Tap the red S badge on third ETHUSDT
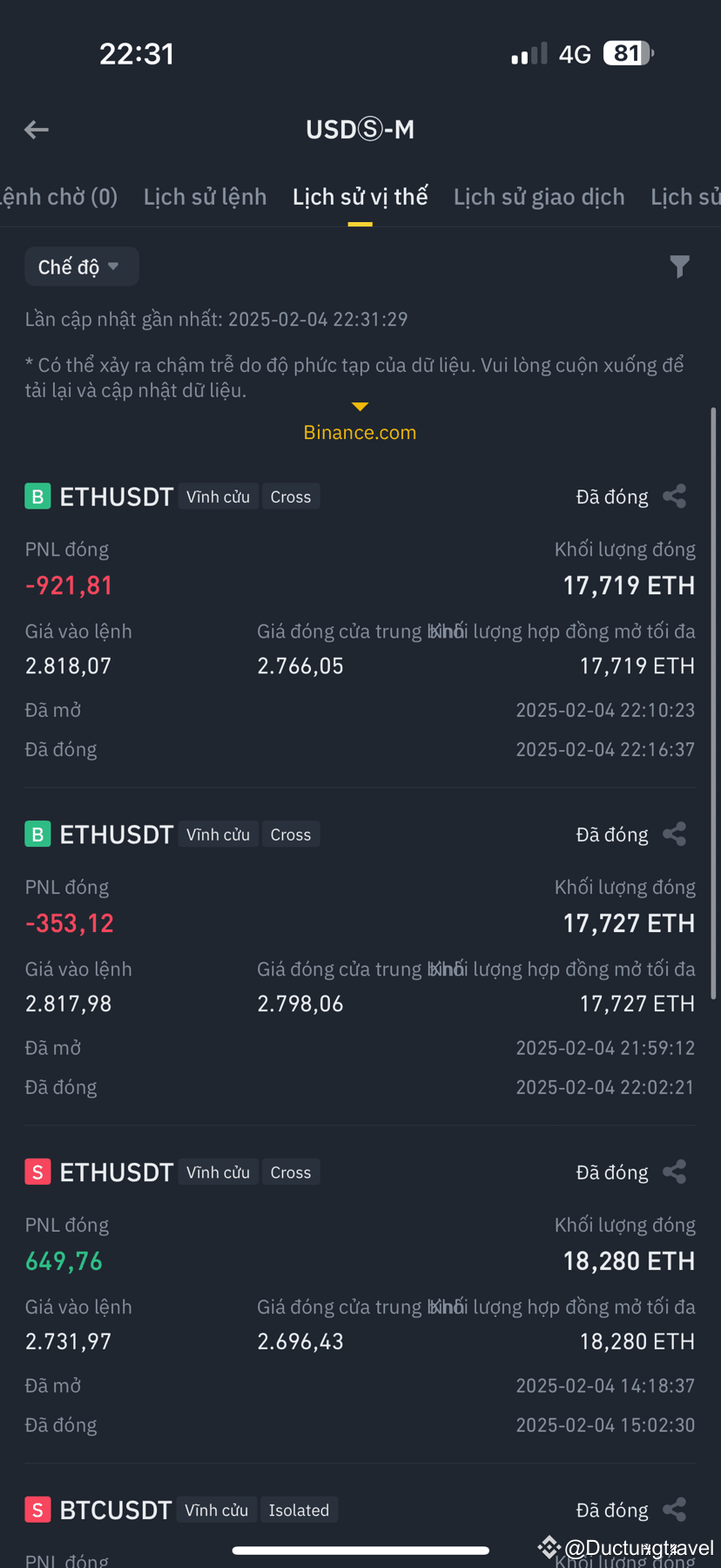 (37, 1171)
